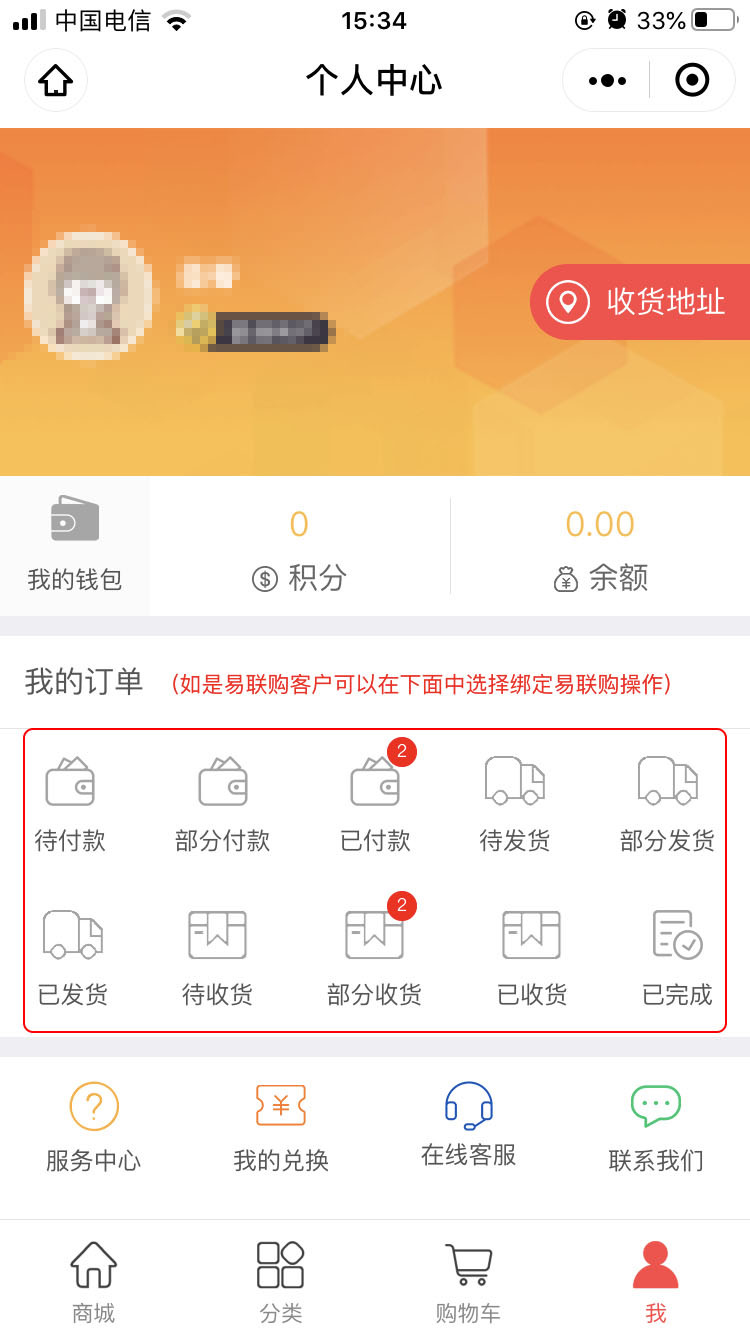Close the mini program with the circle button
The image size is (750, 1334).
[x=692, y=80]
